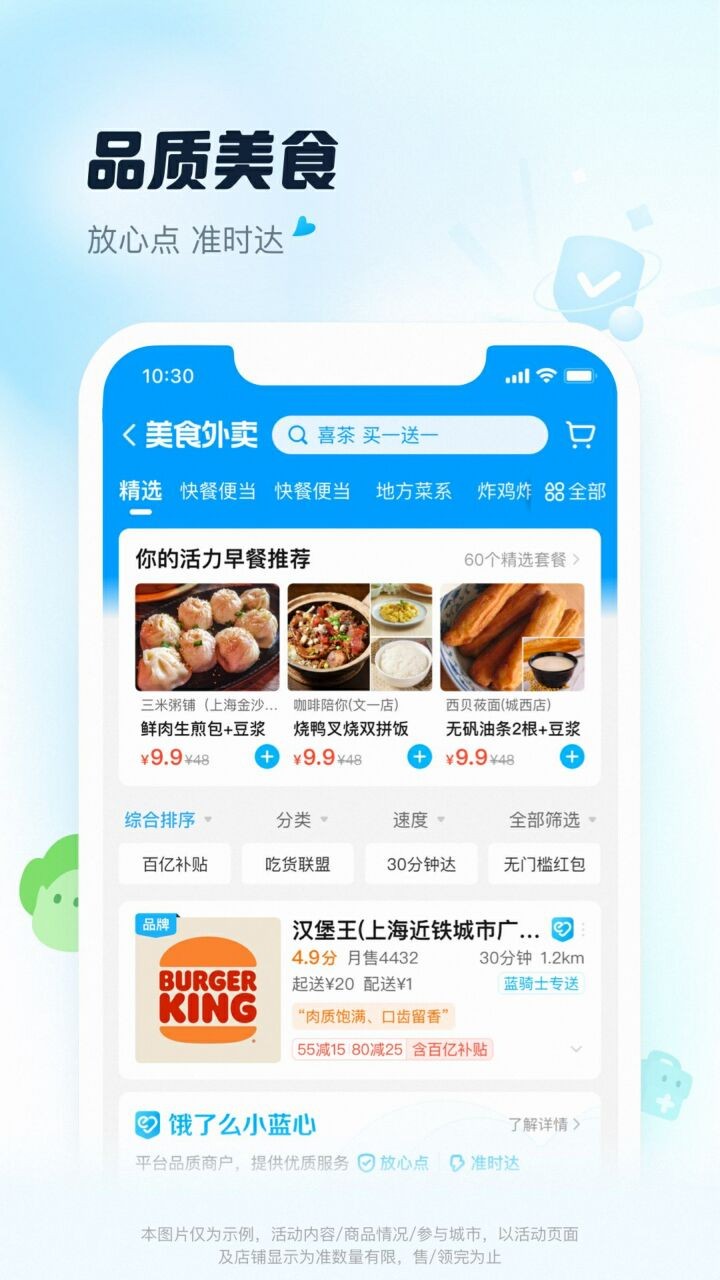Enable the 30分钟达 filter
Screen dimensions: 720x1280
[421, 863]
